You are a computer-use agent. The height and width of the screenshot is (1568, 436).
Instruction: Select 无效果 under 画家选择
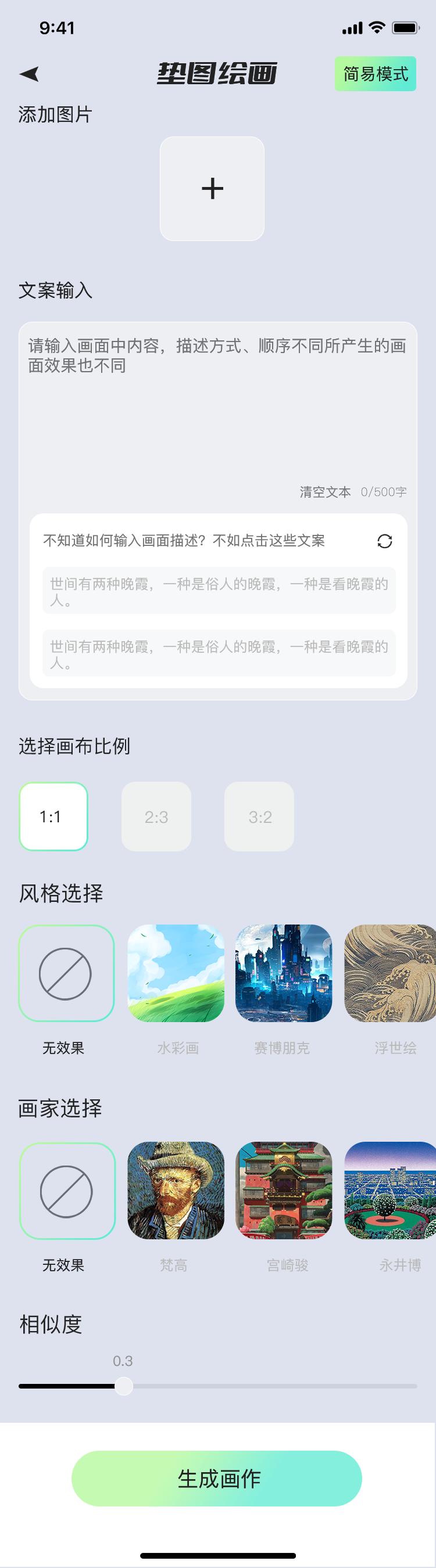tap(67, 1191)
